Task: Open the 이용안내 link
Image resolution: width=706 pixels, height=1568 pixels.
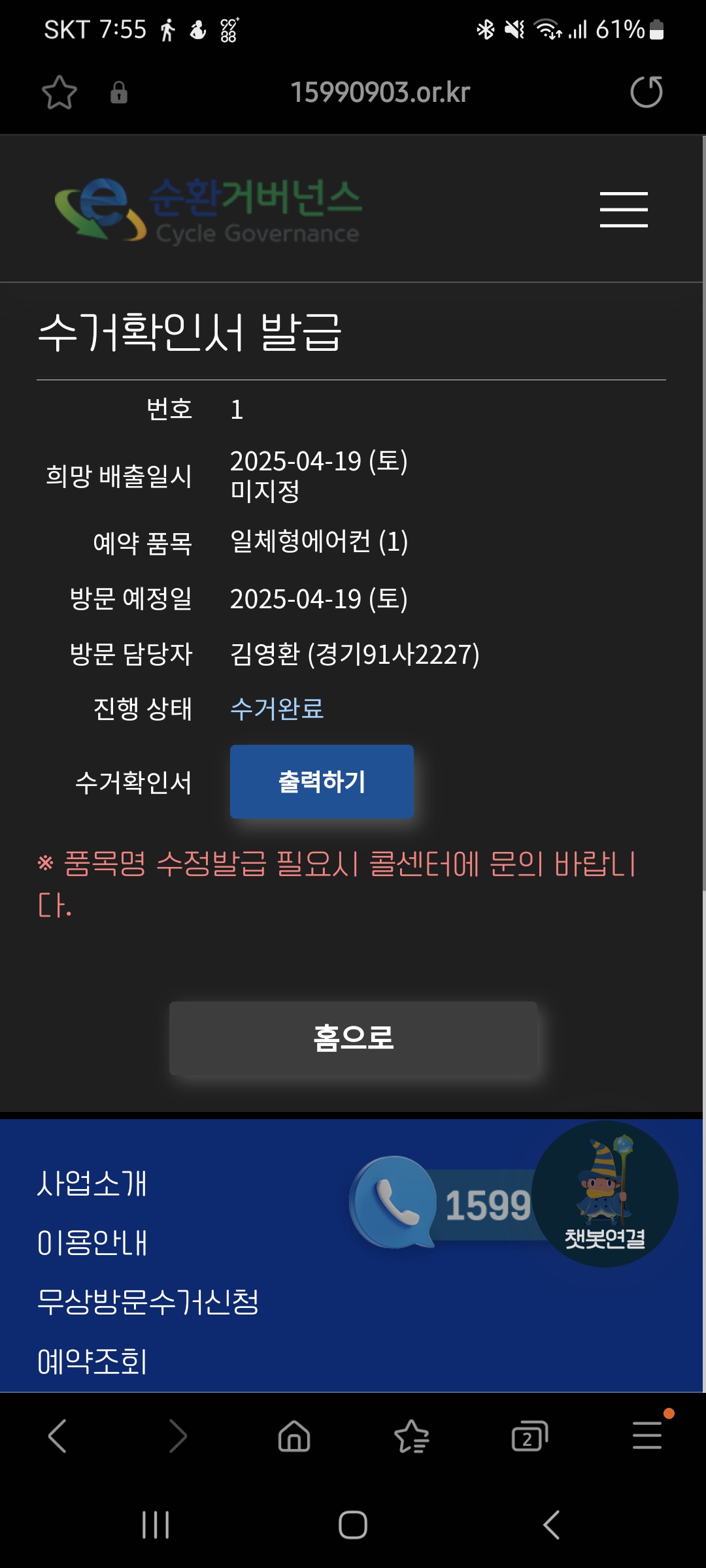Action: coord(92,1243)
